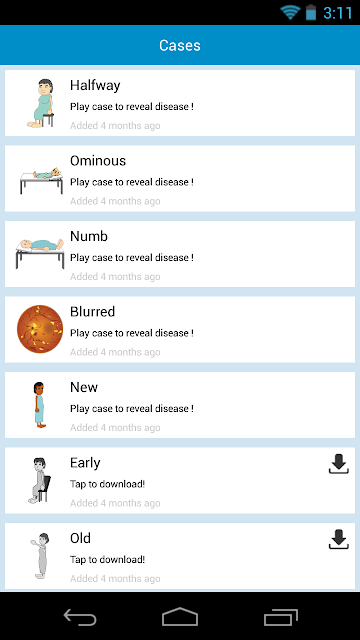Go back using the system back button
Screen dimensions: 360x640
tap(80, 617)
